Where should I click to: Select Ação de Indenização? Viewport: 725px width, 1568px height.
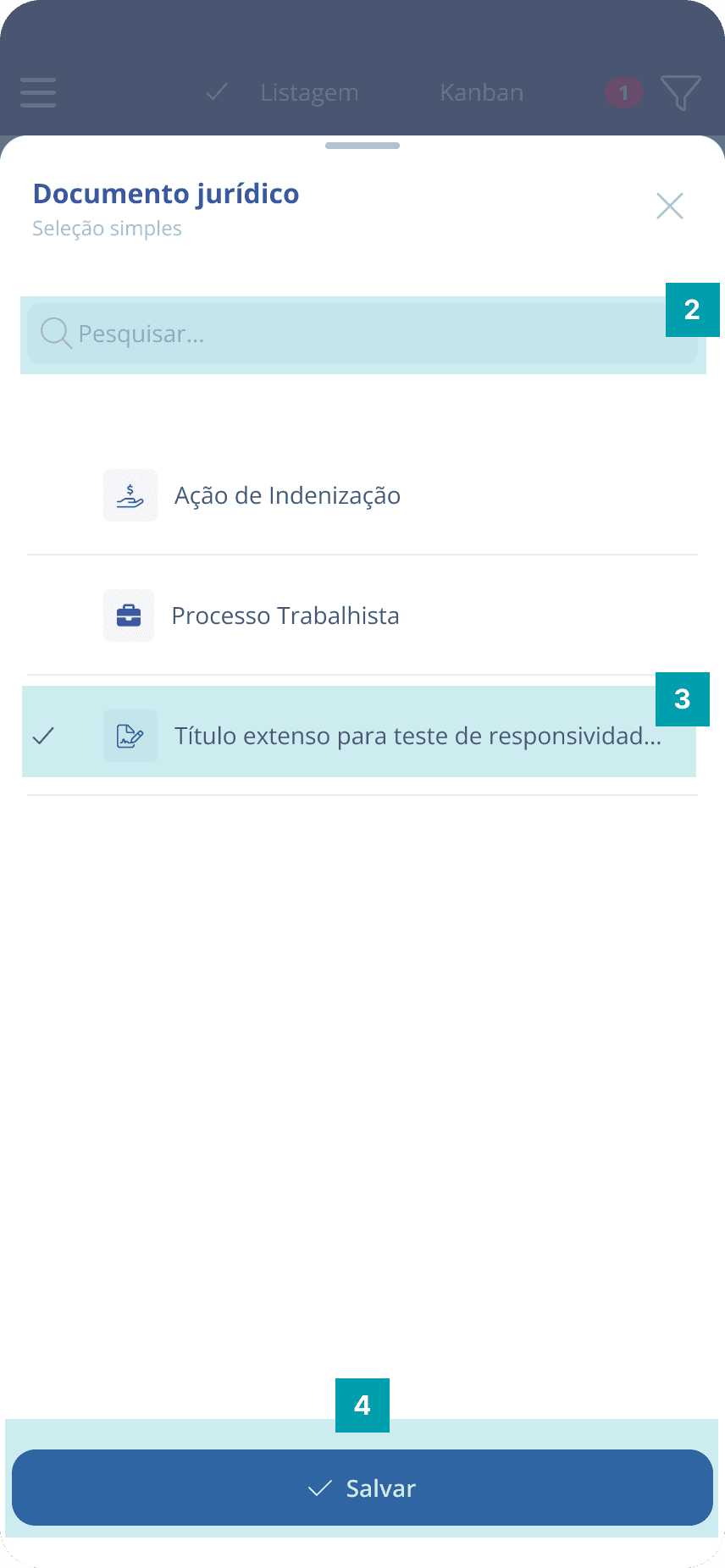(x=362, y=495)
